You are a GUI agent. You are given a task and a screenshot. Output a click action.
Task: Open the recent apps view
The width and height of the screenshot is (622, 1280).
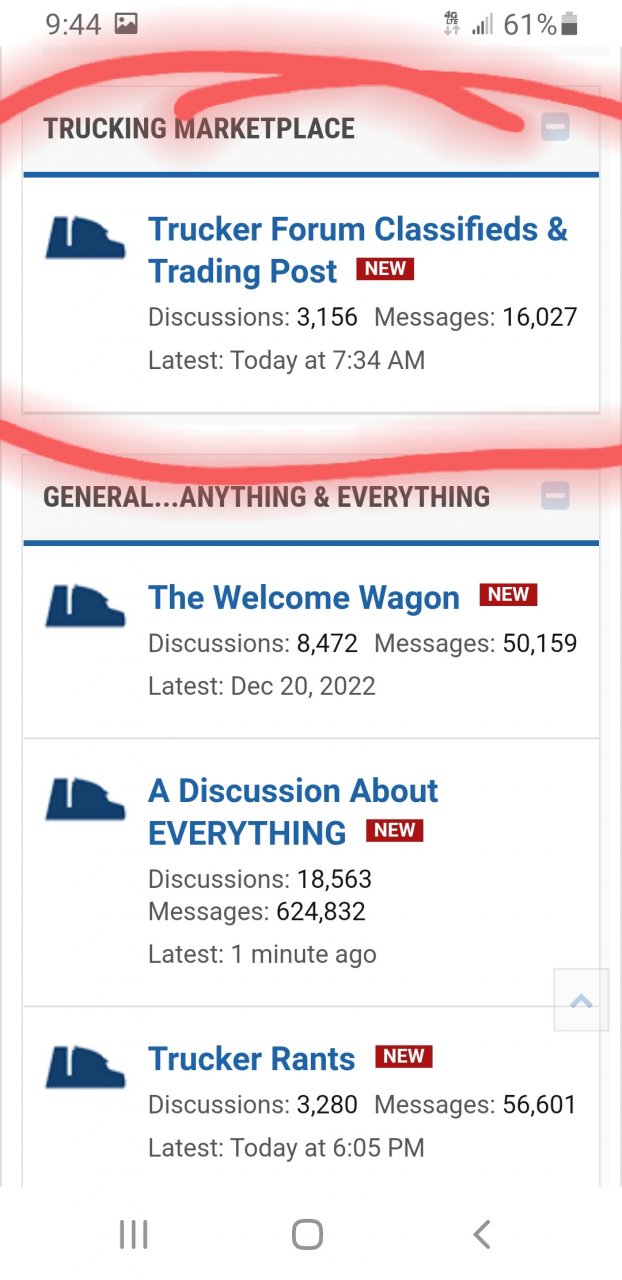click(x=133, y=1235)
